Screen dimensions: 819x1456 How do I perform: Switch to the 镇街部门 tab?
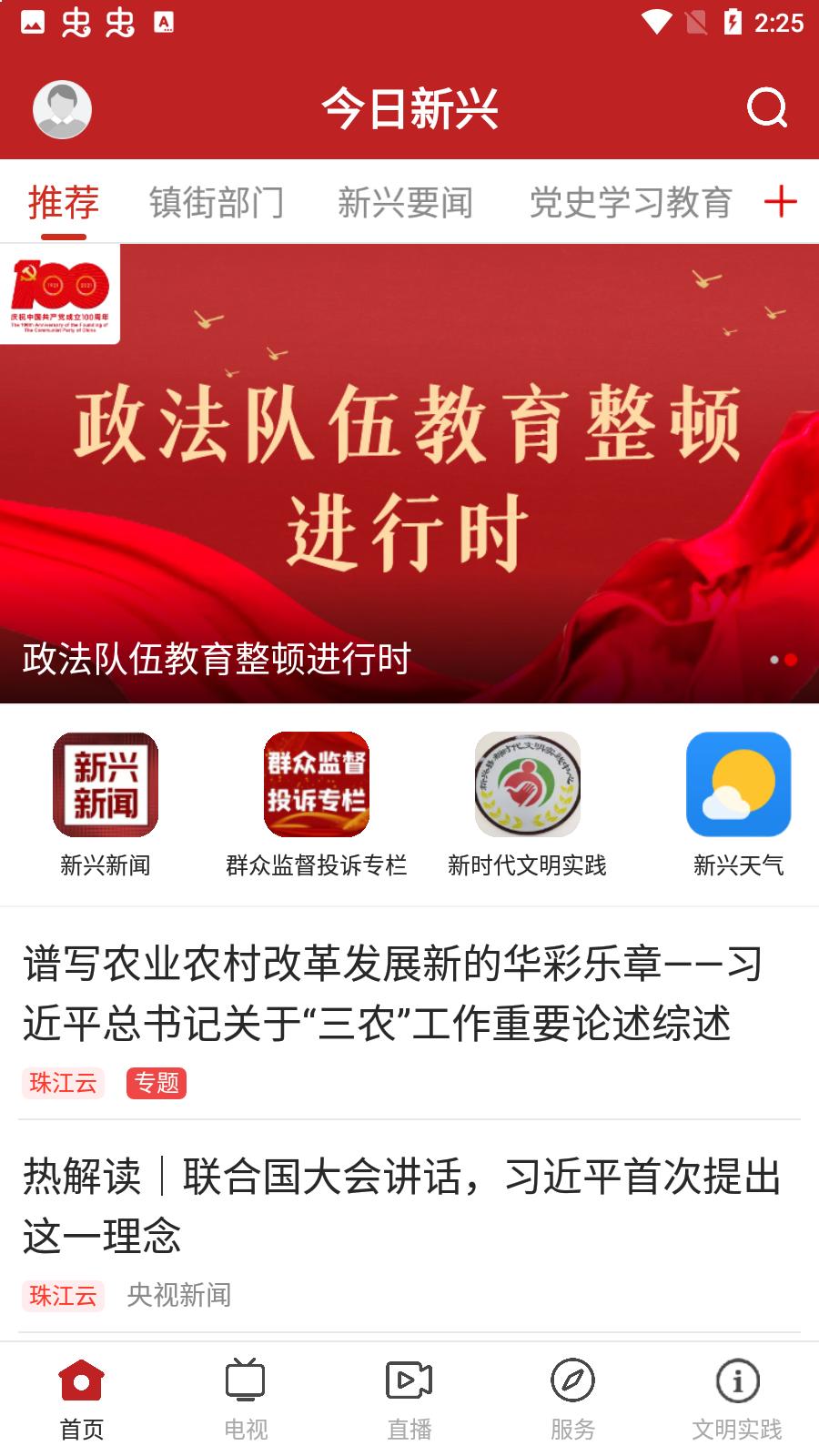[x=217, y=202]
